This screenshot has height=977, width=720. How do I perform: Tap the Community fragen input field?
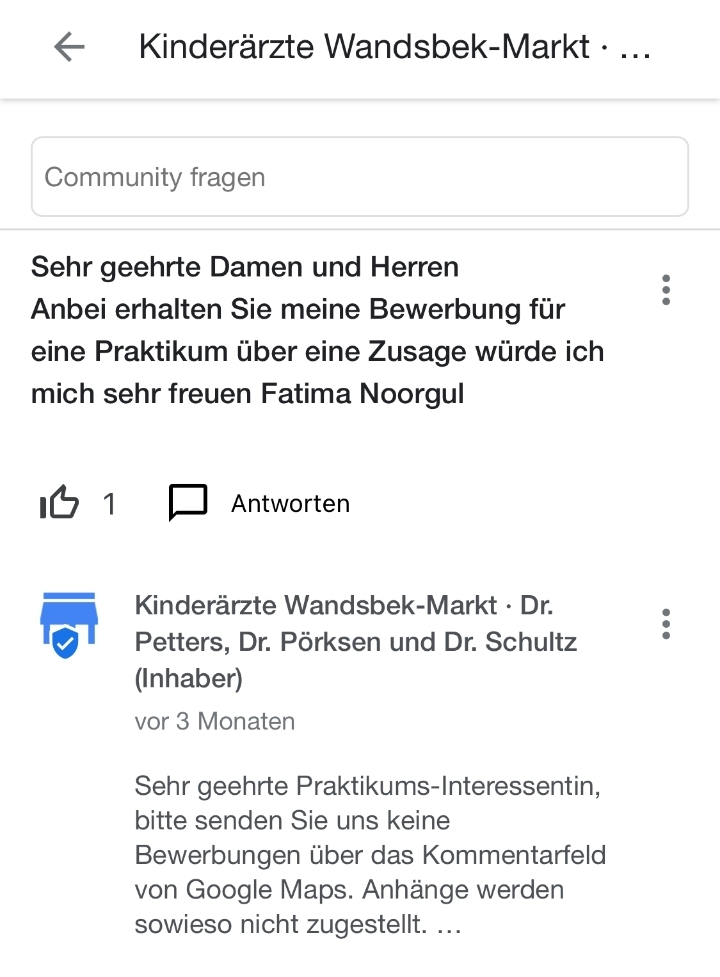click(360, 177)
